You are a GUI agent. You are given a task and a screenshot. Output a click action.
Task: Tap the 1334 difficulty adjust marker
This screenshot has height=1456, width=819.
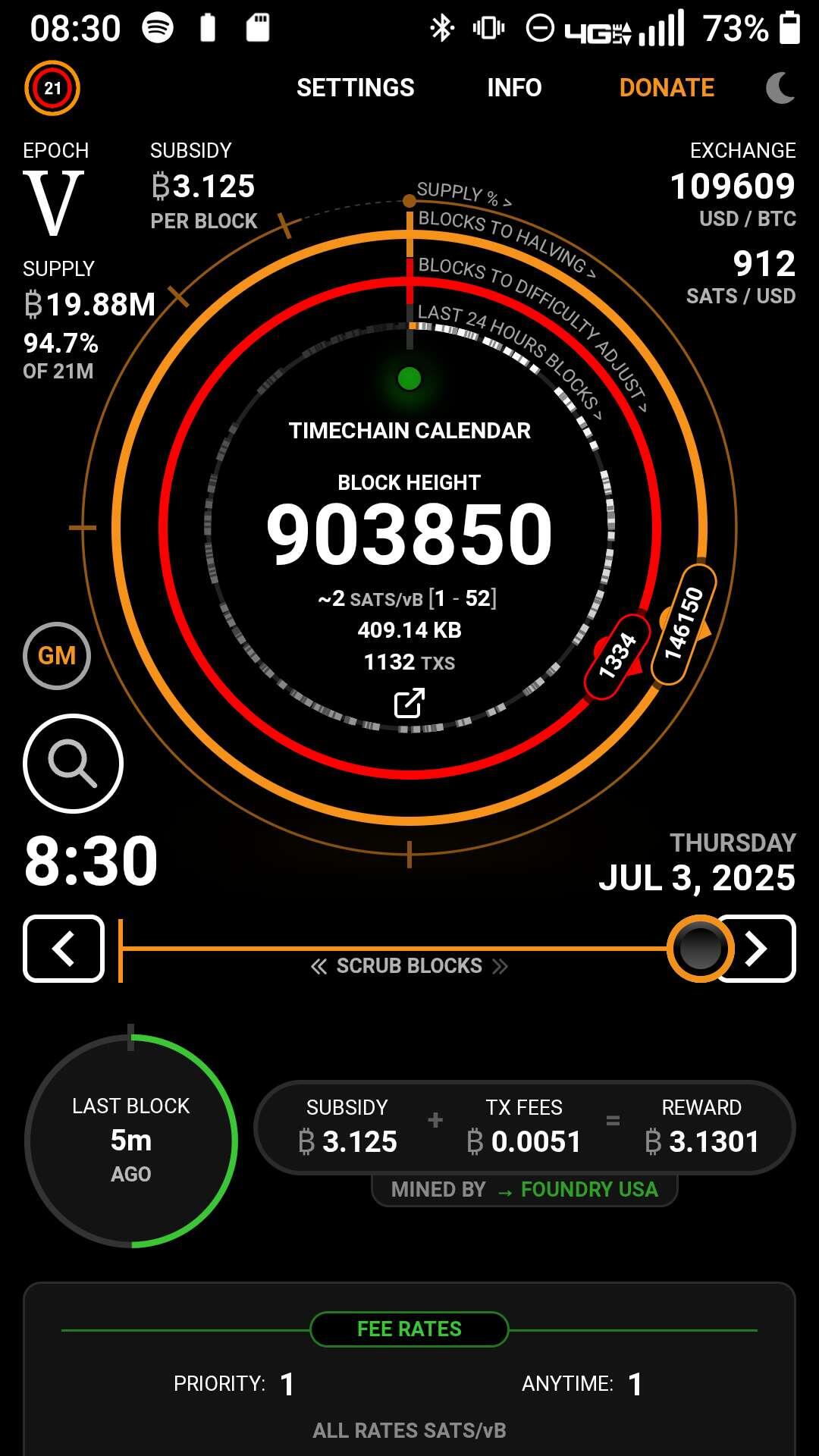coord(617,657)
